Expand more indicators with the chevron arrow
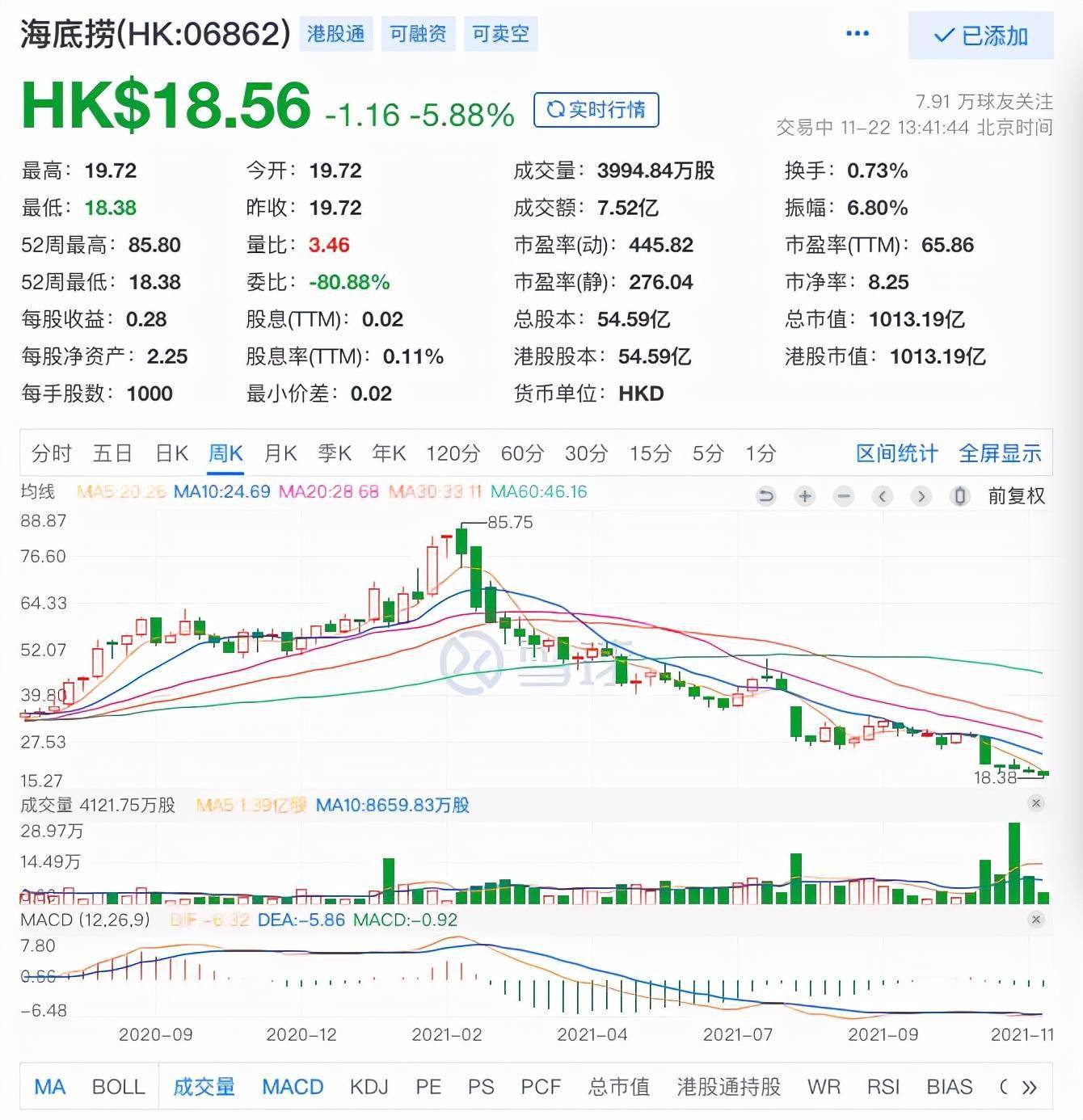This screenshot has width=1083, height=1120. (1029, 1087)
